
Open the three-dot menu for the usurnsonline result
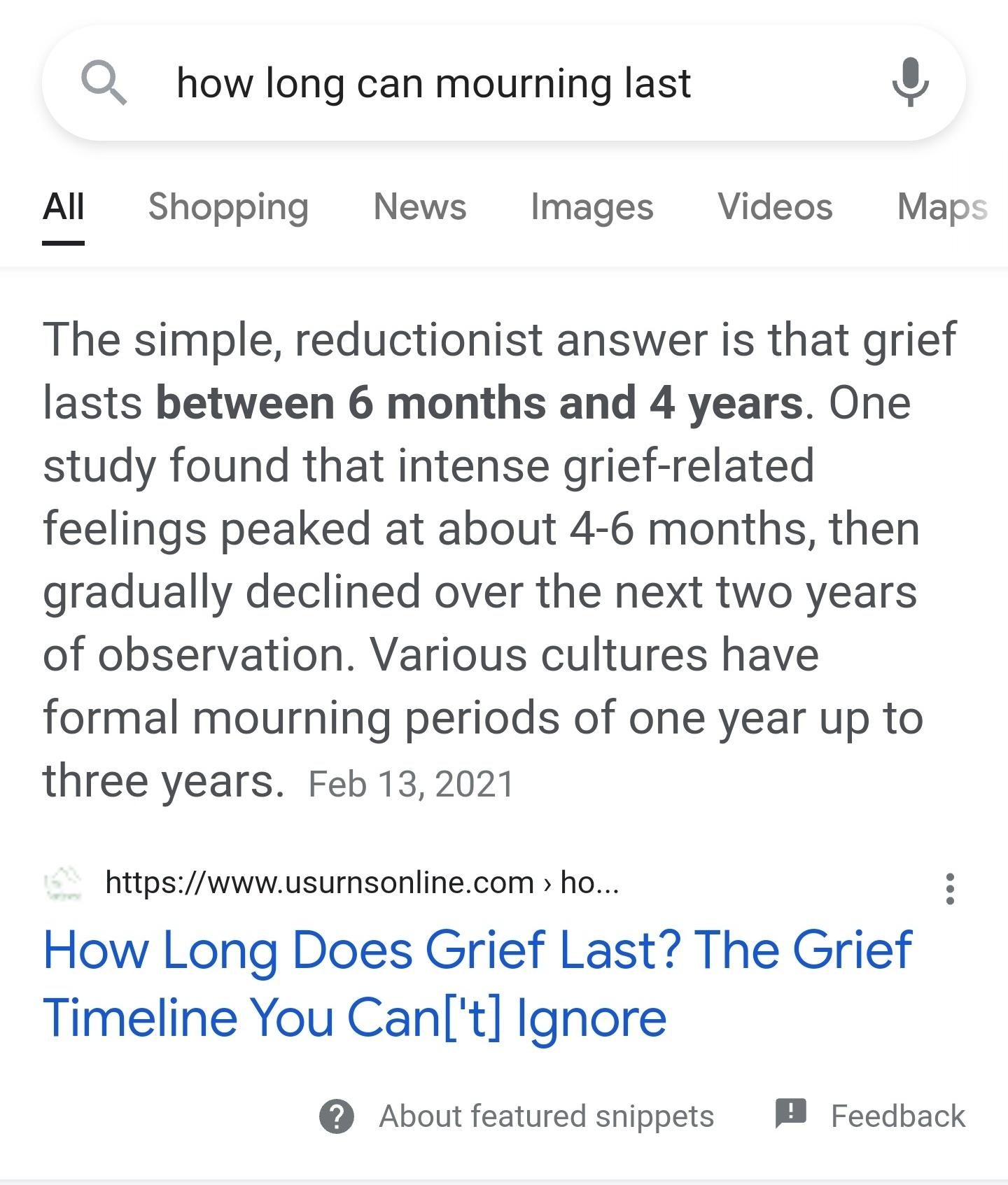(x=949, y=888)
